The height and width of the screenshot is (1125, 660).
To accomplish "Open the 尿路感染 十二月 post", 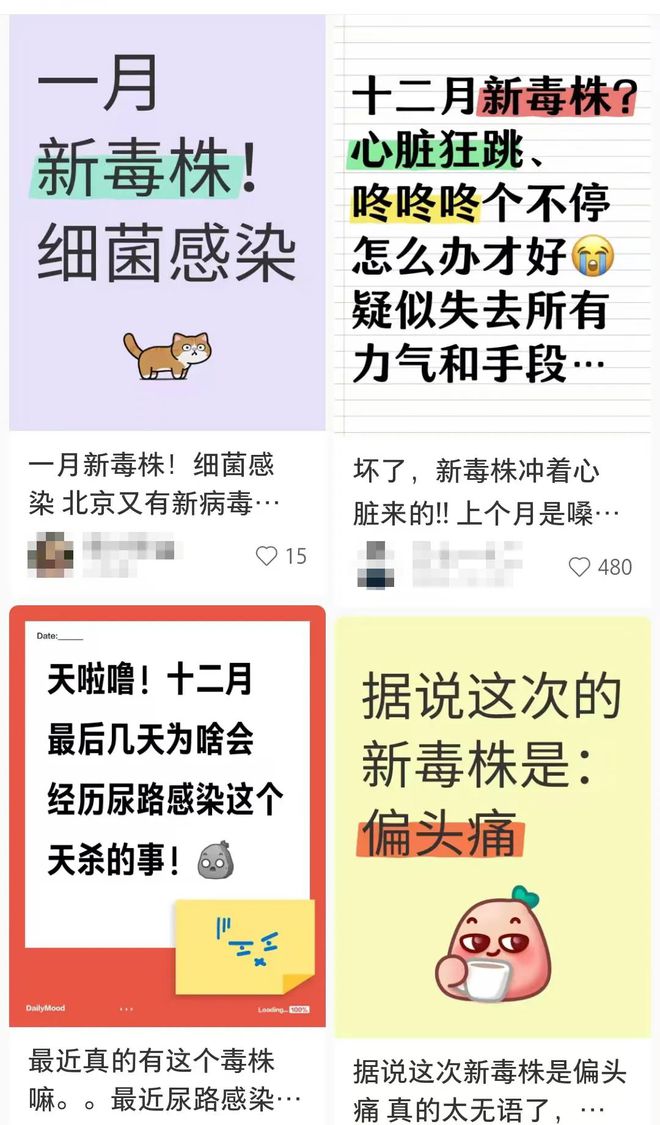I will click(167, 815).
